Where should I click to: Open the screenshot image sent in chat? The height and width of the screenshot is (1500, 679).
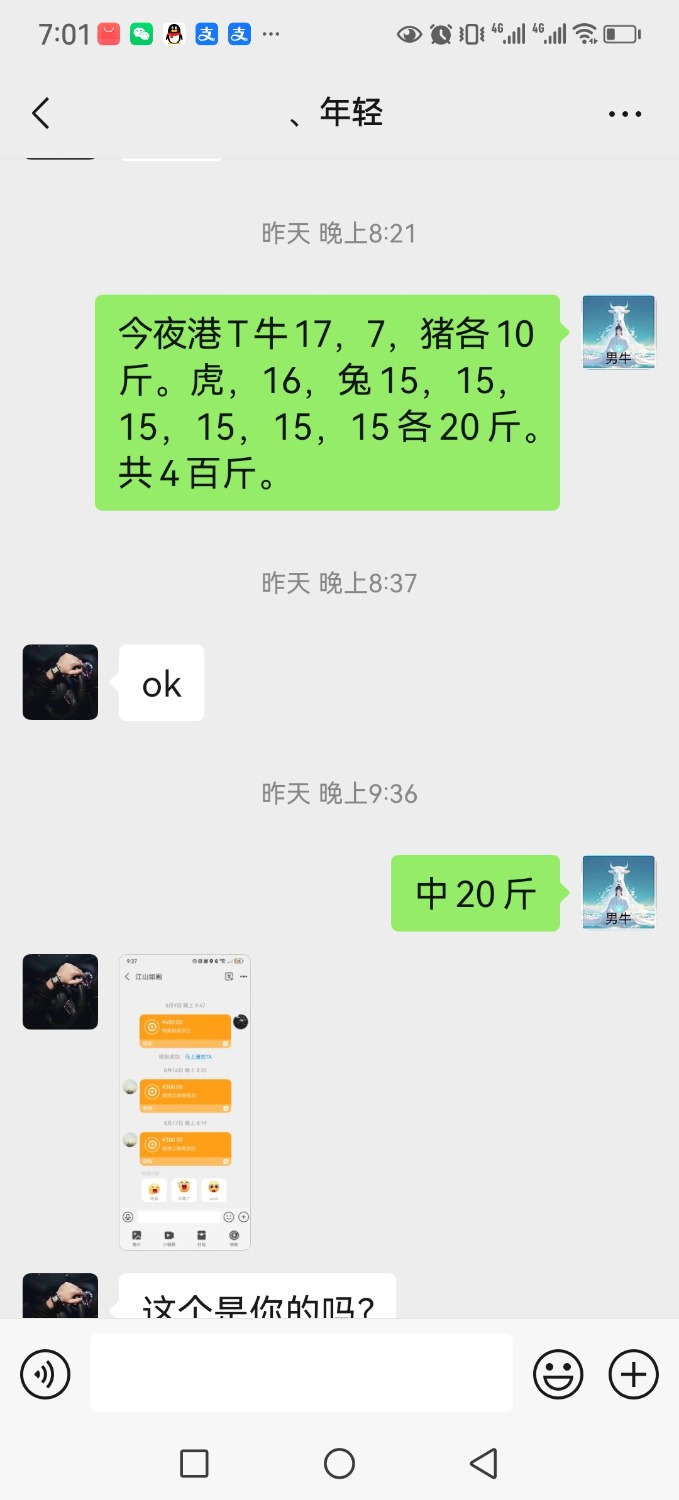[185, 1102]
